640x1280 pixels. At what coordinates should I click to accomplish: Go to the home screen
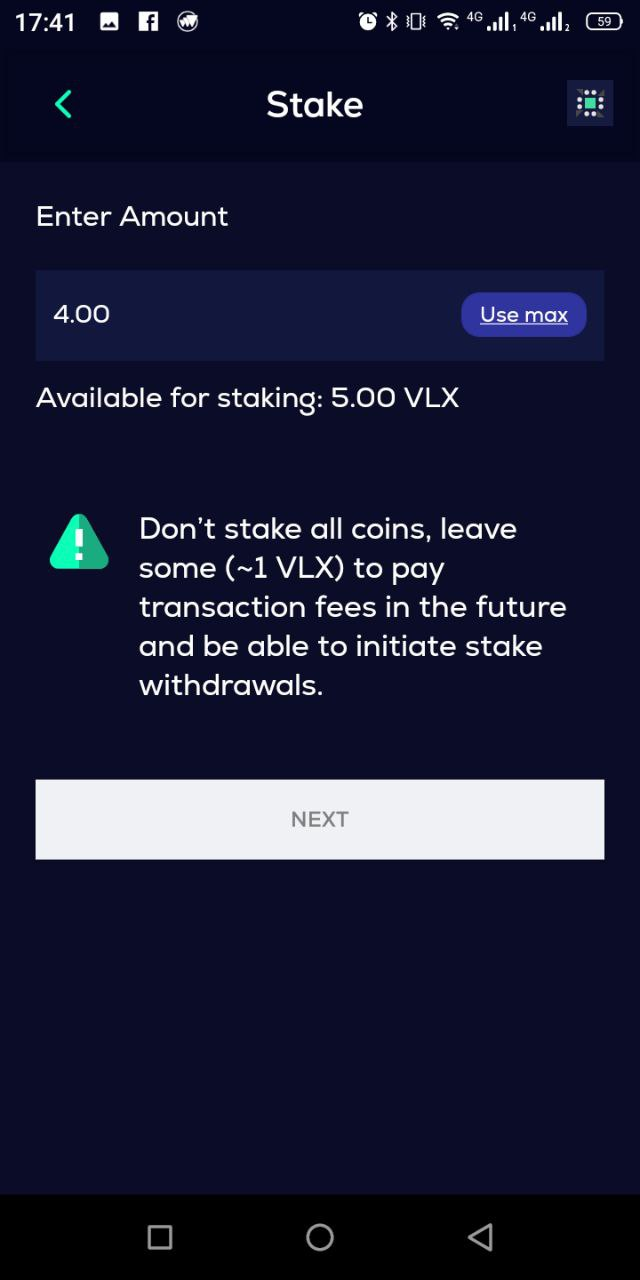320,1237
